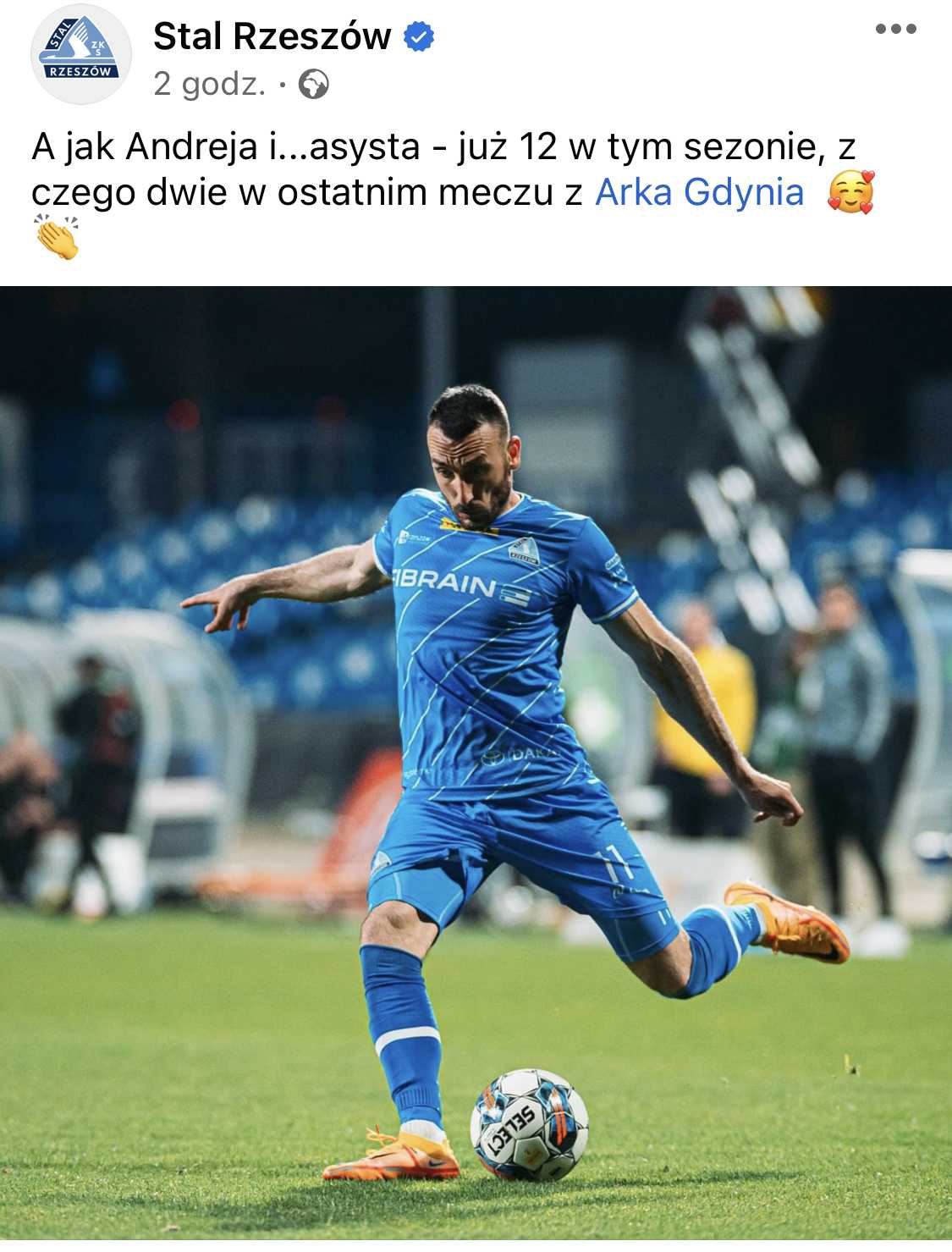952x1252 pixels.
Task: Open the post's three-dot options menu
Action: (895, 30)
